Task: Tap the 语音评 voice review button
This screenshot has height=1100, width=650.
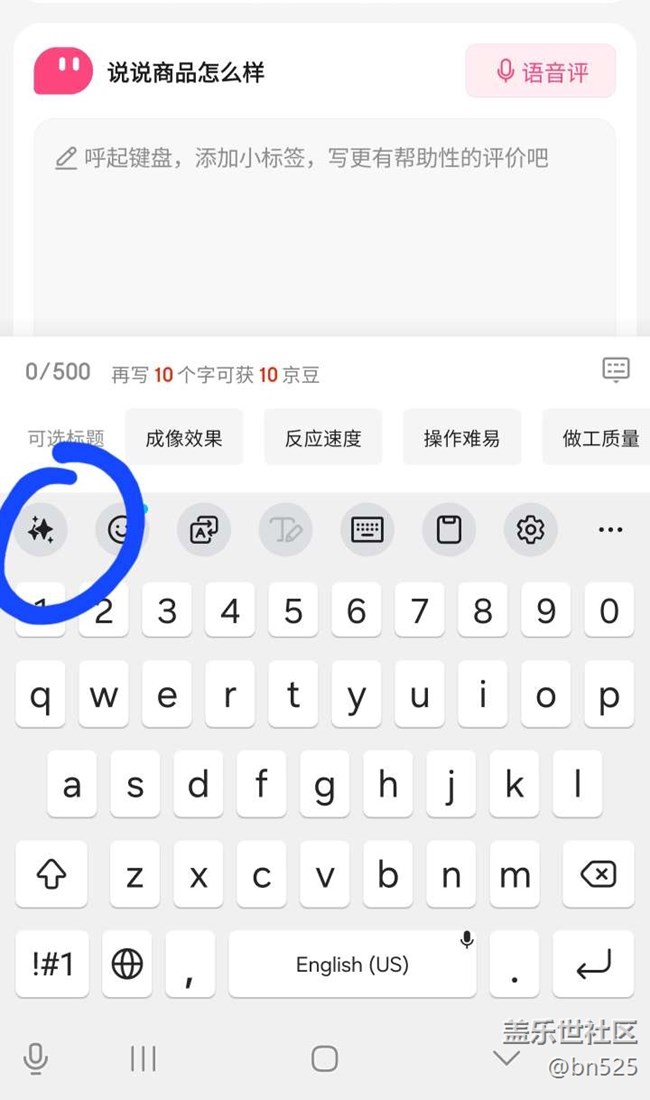Action: pos(541,71)
